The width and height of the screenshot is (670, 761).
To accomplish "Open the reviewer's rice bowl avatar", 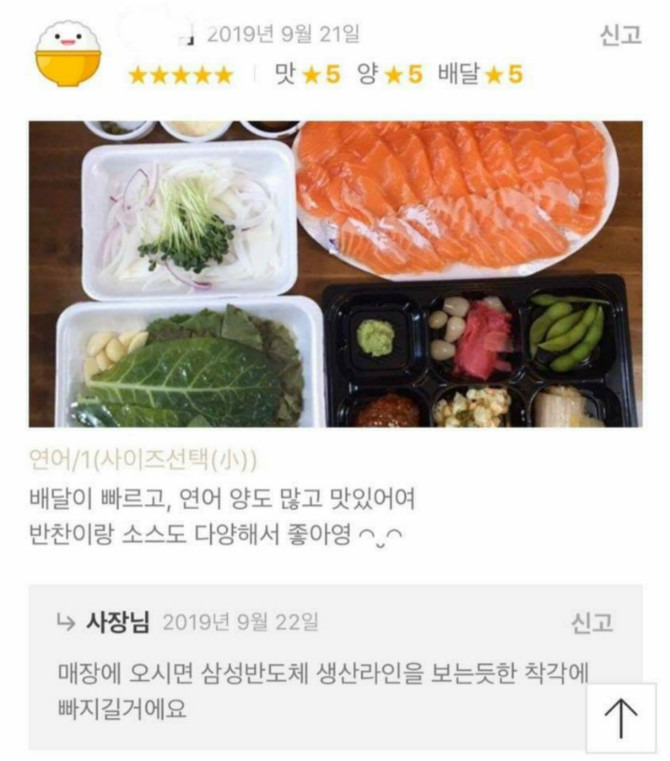I will [67, 53].
